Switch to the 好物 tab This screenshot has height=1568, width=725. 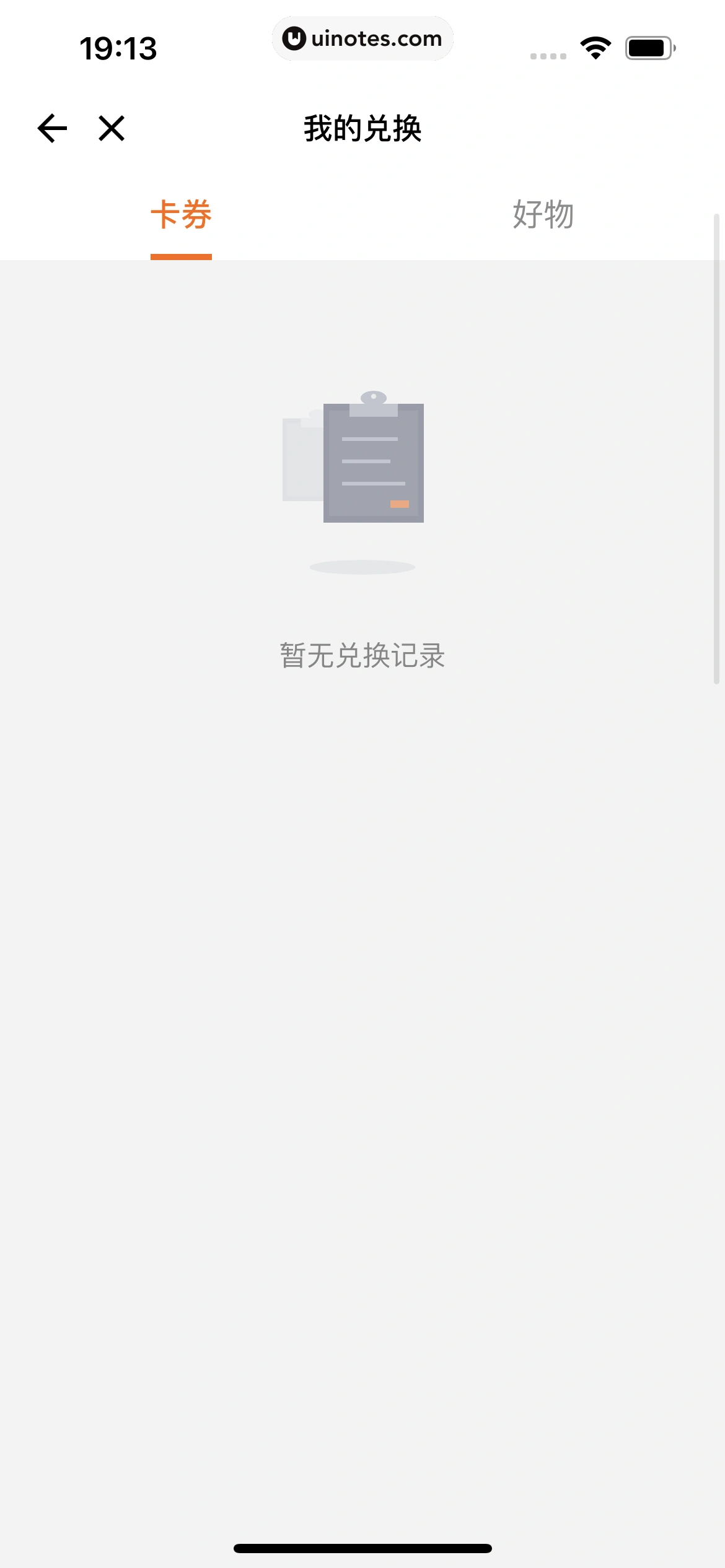click(x=544, y=215)
